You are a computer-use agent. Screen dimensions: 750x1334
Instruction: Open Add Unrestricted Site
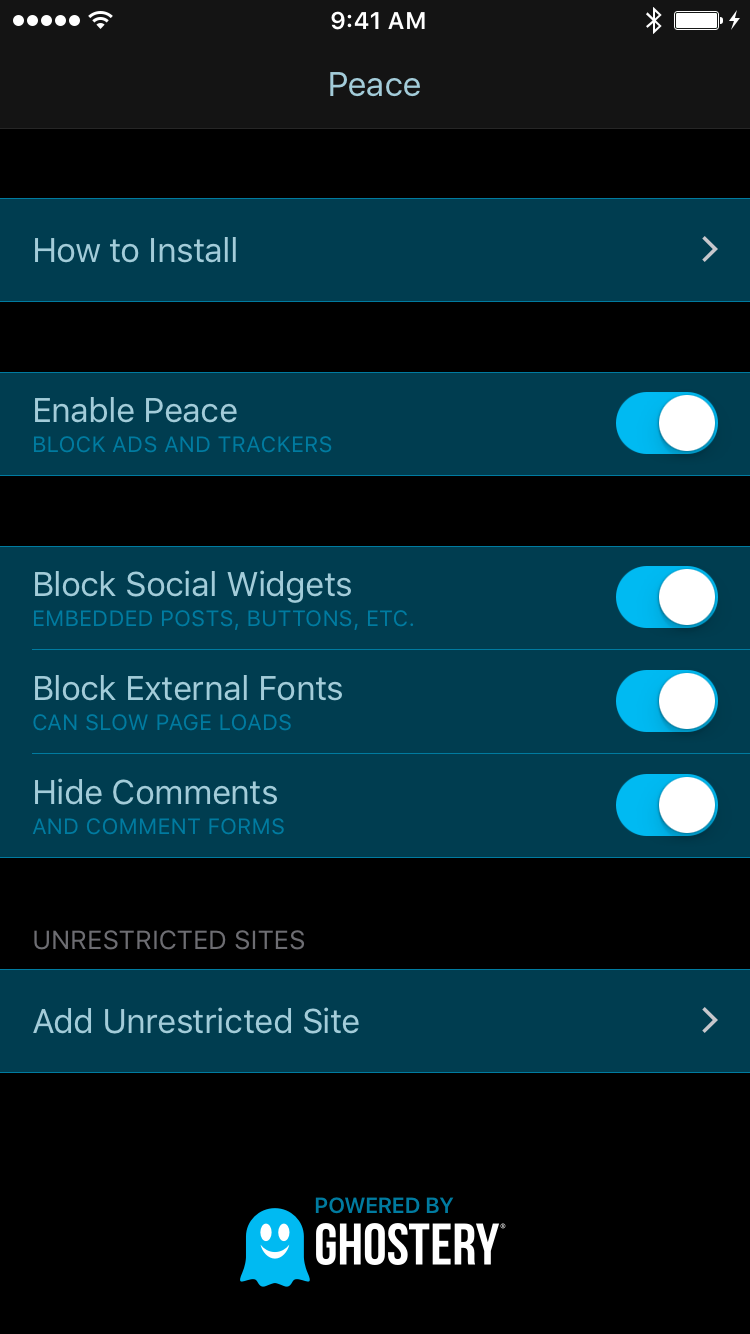[x=375, y=1021]
